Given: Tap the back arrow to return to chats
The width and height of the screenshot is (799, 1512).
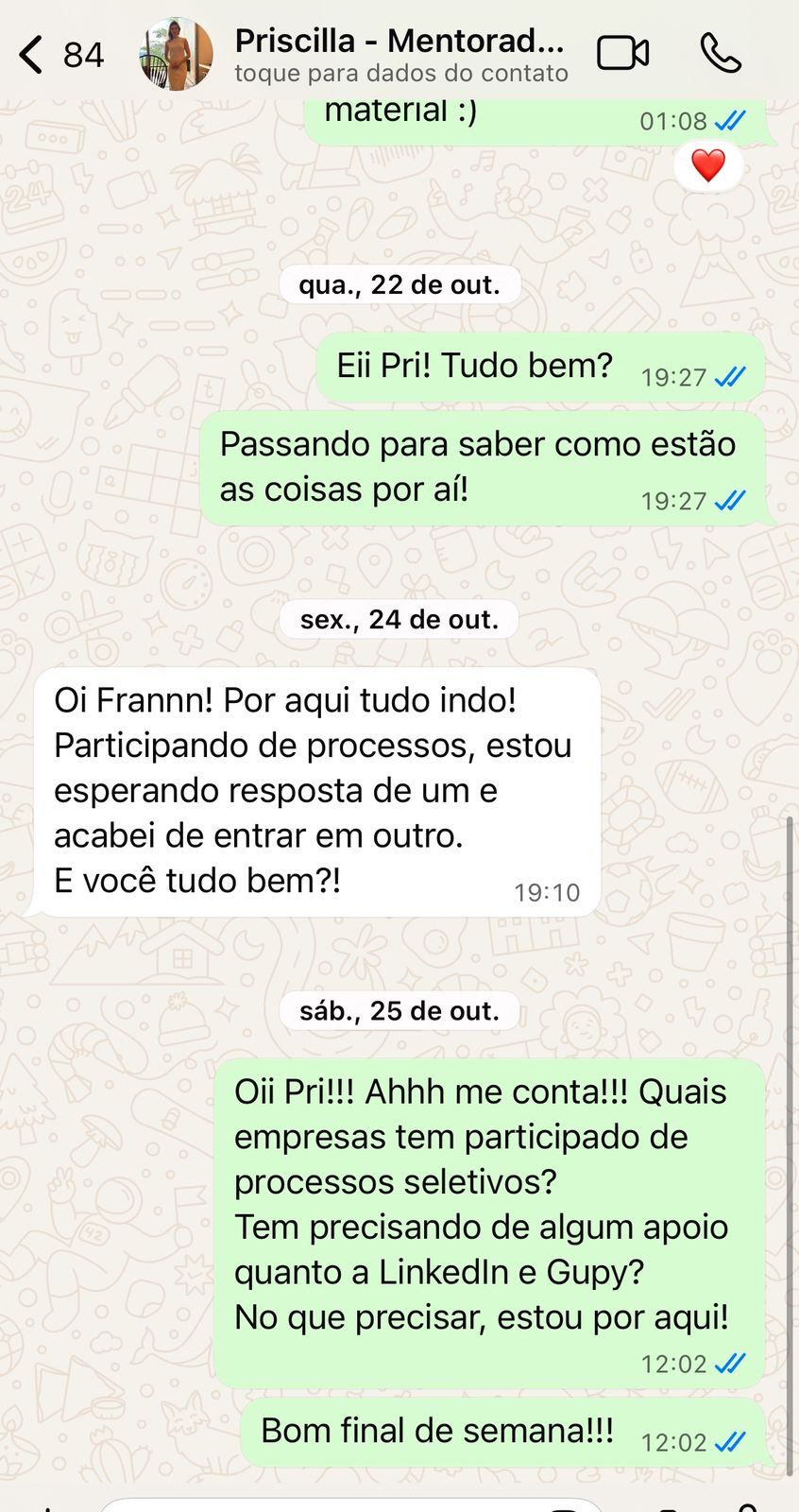Looking at the screenshot, I should pyautogui.click(x=31, y=54).
